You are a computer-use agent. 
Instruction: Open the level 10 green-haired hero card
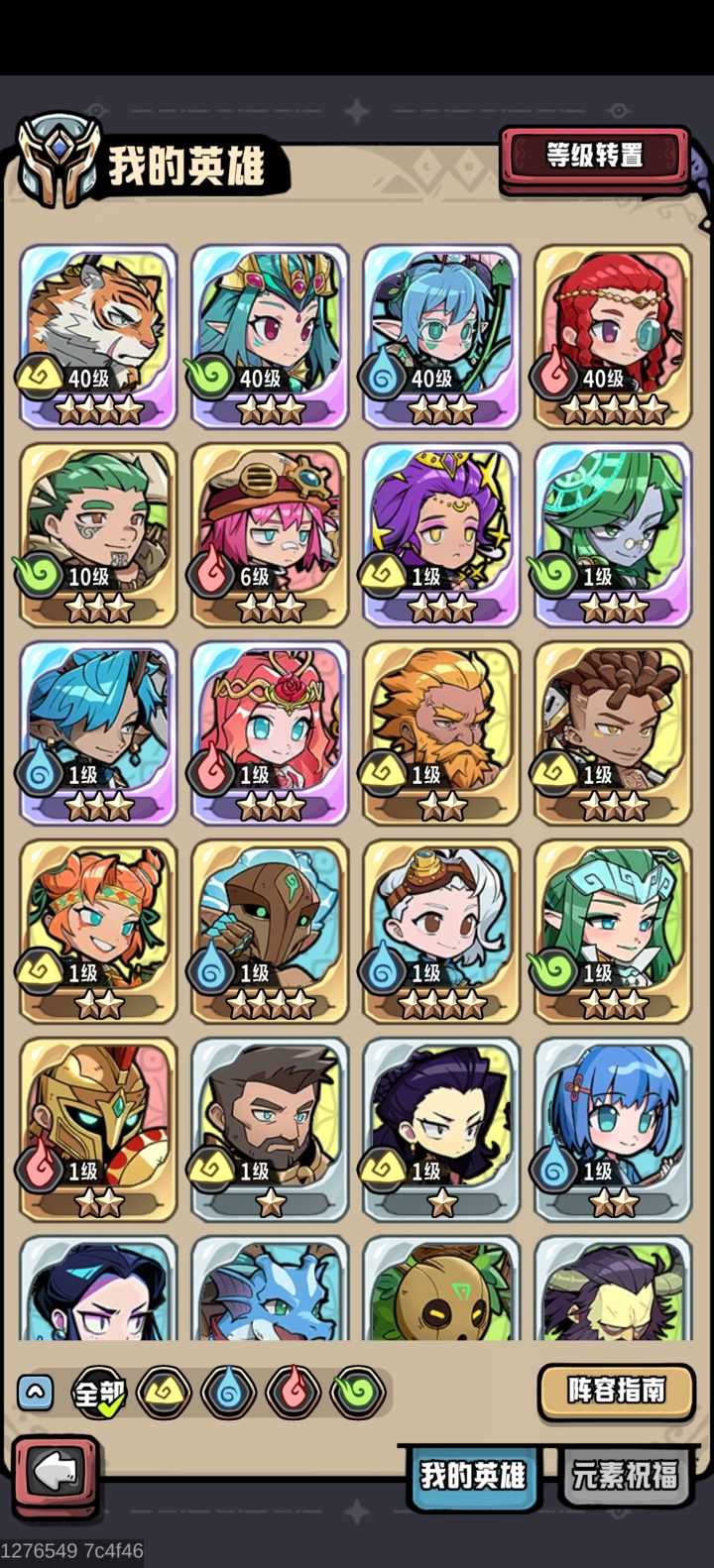click(x=96, y=532)
